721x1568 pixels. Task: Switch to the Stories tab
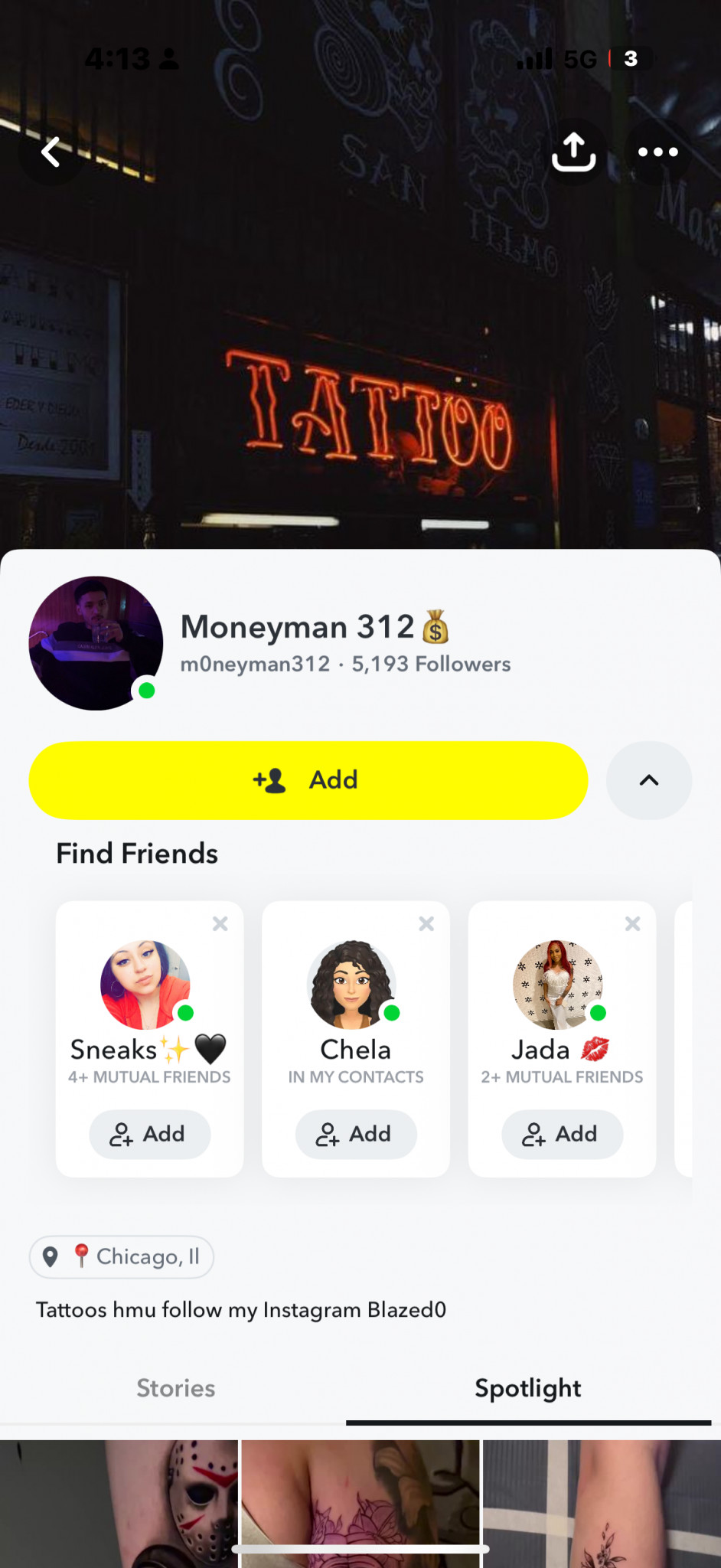(175, 1388)
